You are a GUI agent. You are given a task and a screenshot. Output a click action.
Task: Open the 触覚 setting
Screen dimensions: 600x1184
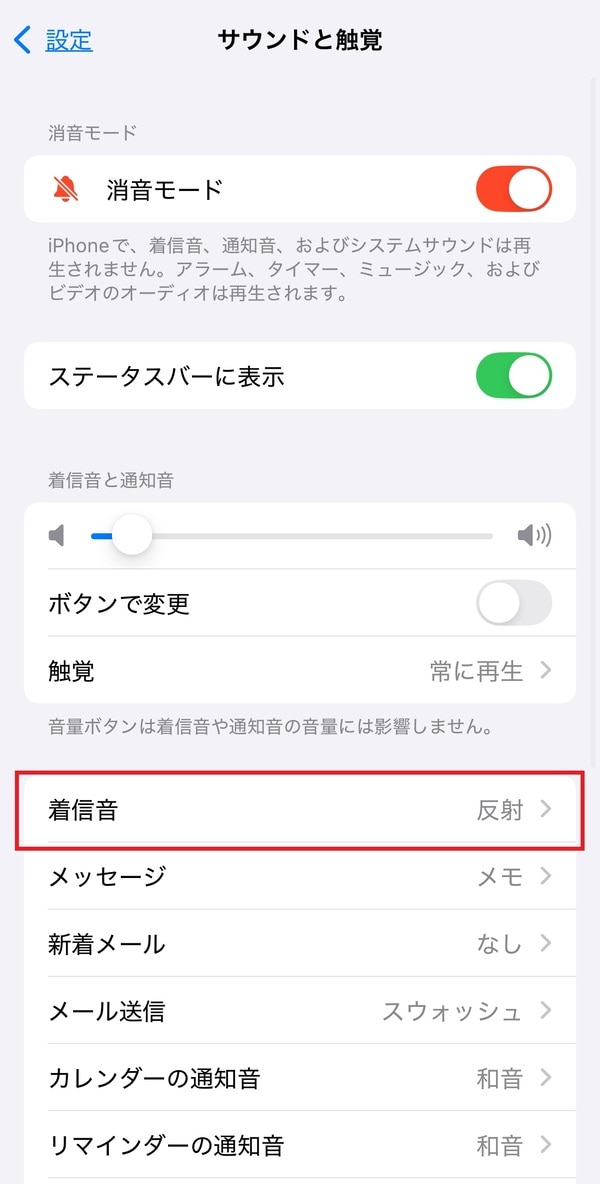(300, 670)
